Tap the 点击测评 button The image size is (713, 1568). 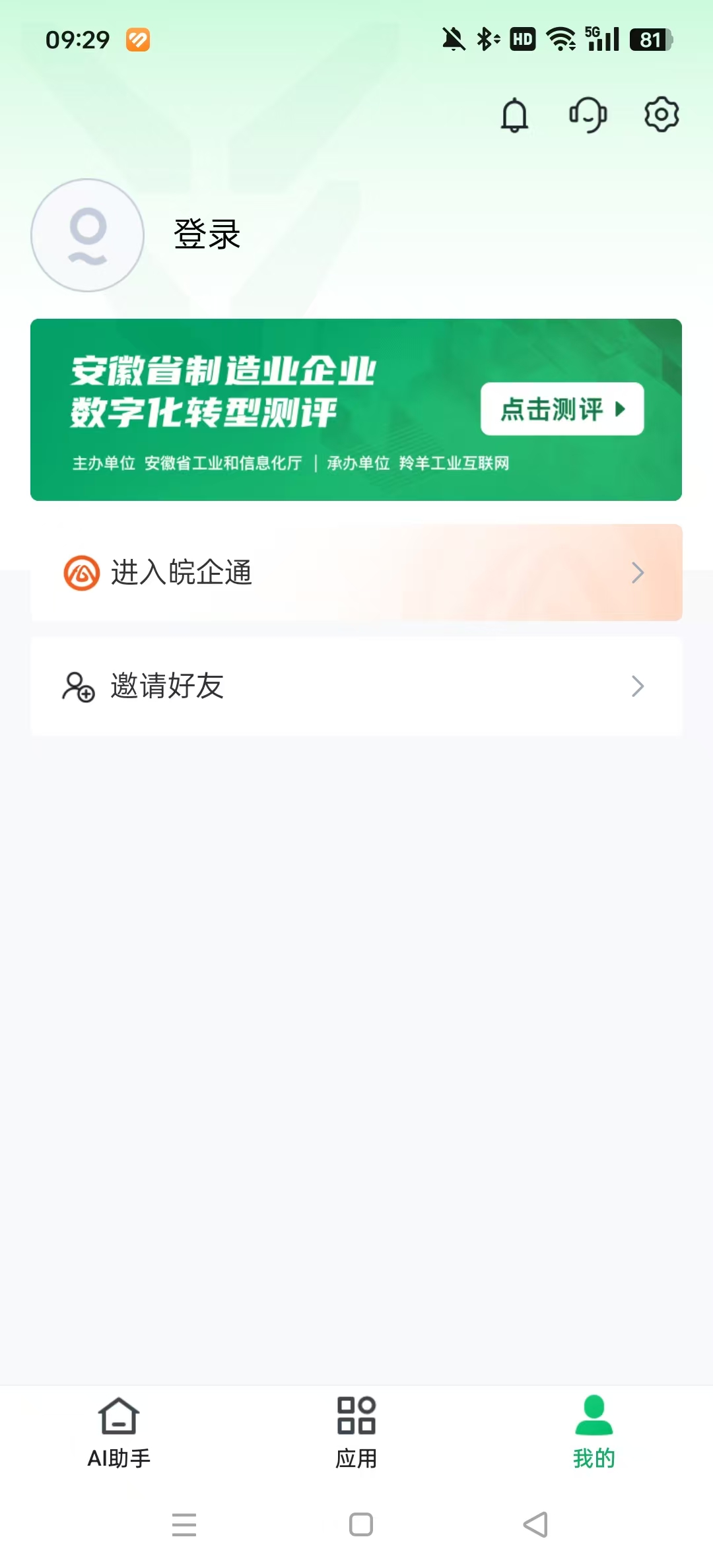562,409
